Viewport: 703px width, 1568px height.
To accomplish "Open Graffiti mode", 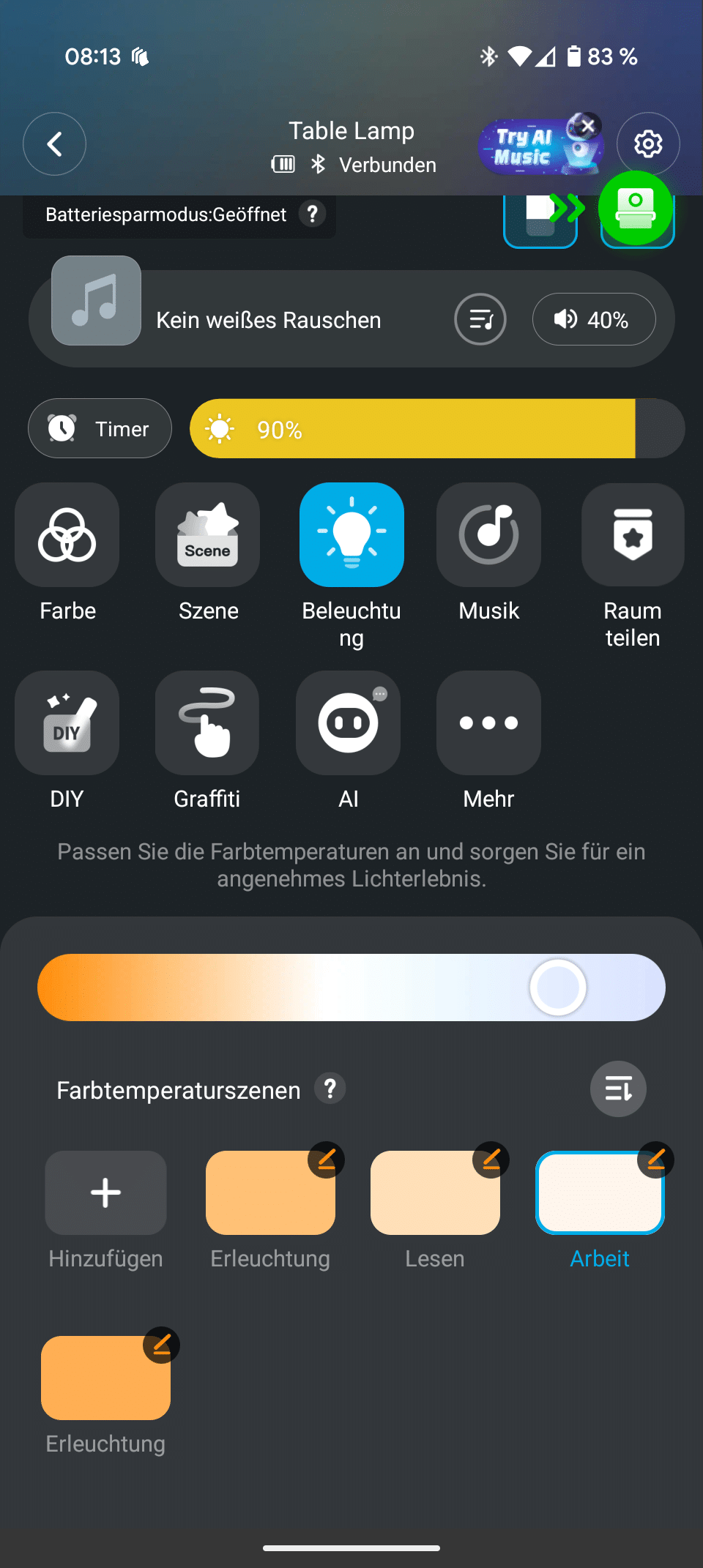I will 208,723.
